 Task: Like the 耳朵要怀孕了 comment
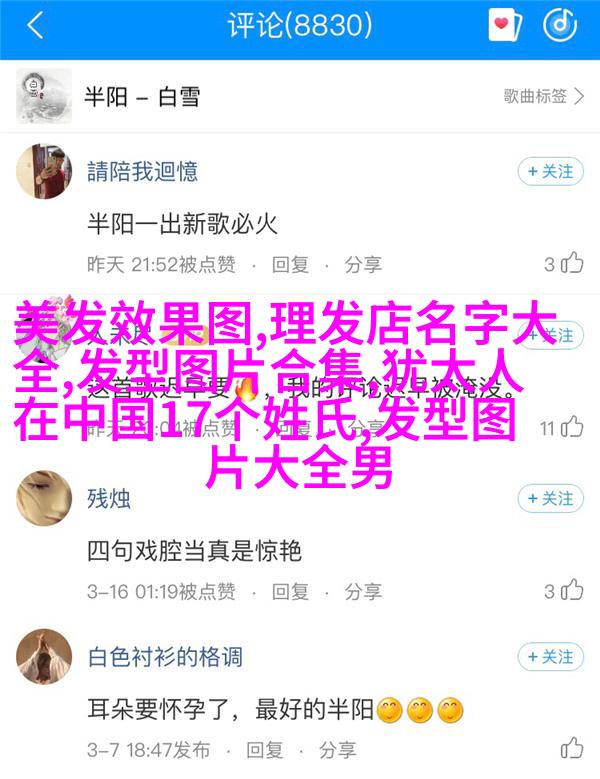click(572, 749)
